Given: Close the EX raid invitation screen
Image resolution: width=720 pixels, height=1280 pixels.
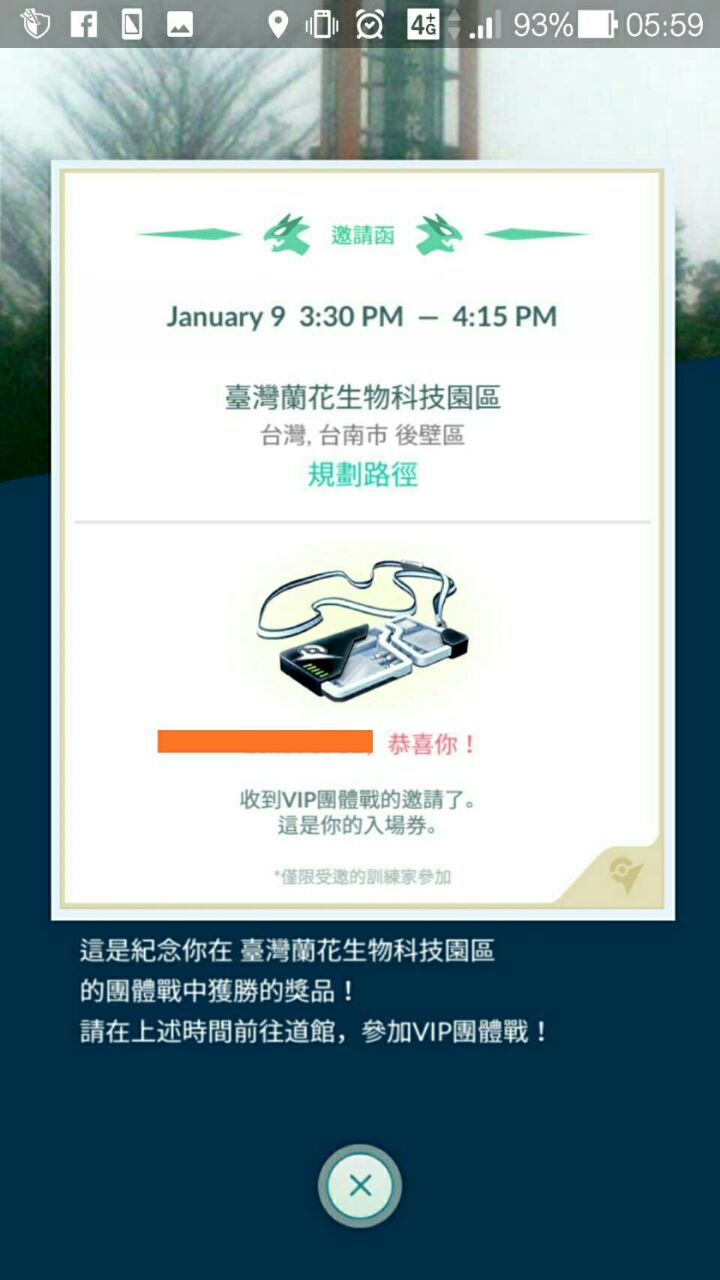Looking at the screenshot, I should [x=360, y=1187].
